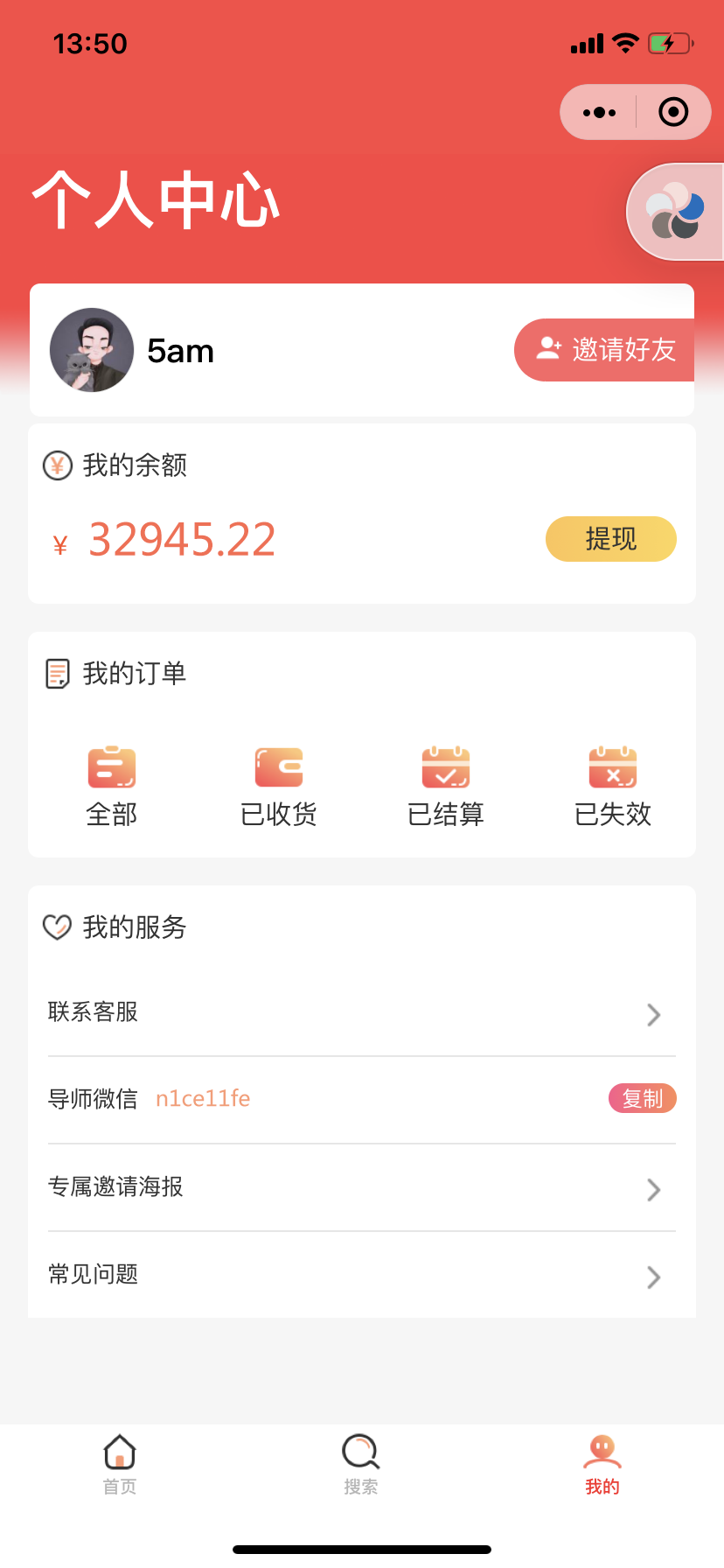Copy mentor WeChat with 复制
Image resolution: width=724 pixels, height=1568 pixels.
point(643,1098)
